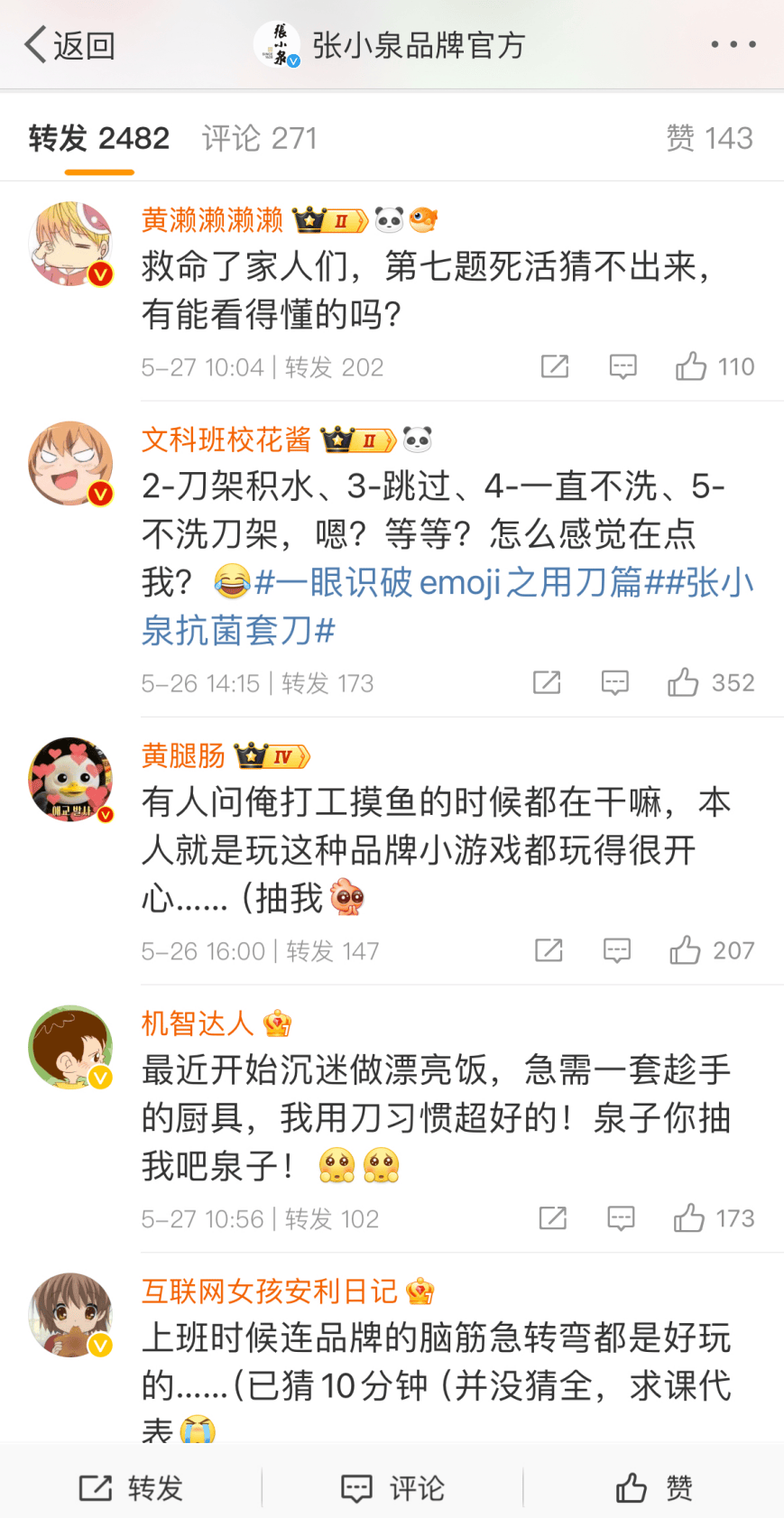Comment on 黄濑濑濑濑's repost
The width and height of the screenshot is (784, 1518).
623,366
